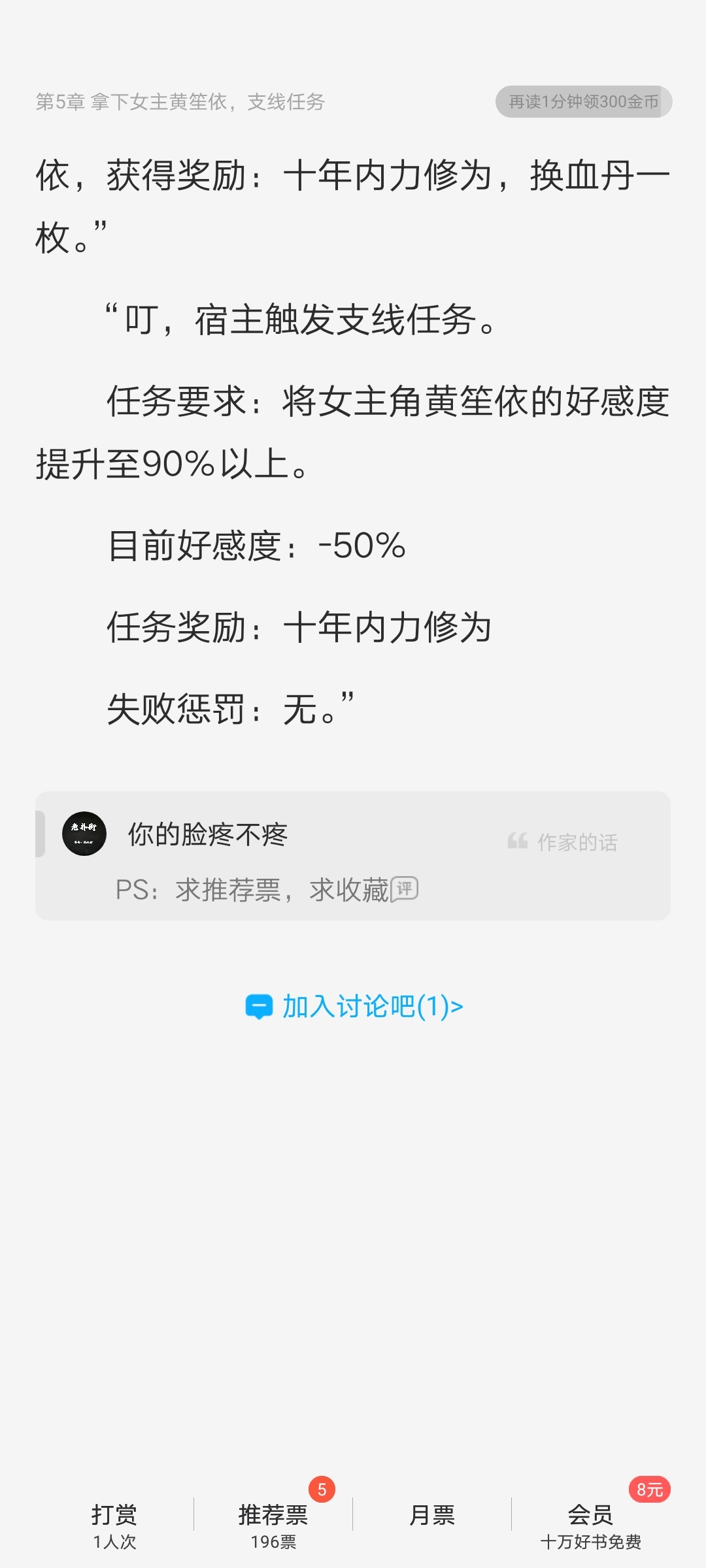Image resolution: width=706 pixels, height=1568 pixels.
Task: Tap the 再读1分钟领300金币 reward pill
Action: [583, 102]
